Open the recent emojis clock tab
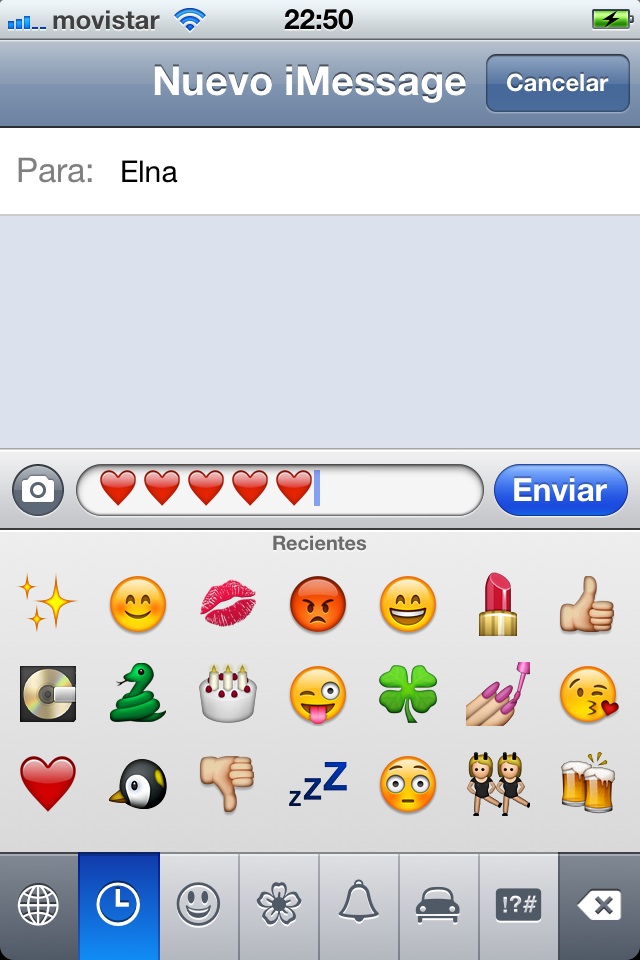The image size is (640, 960). [118, 906]
